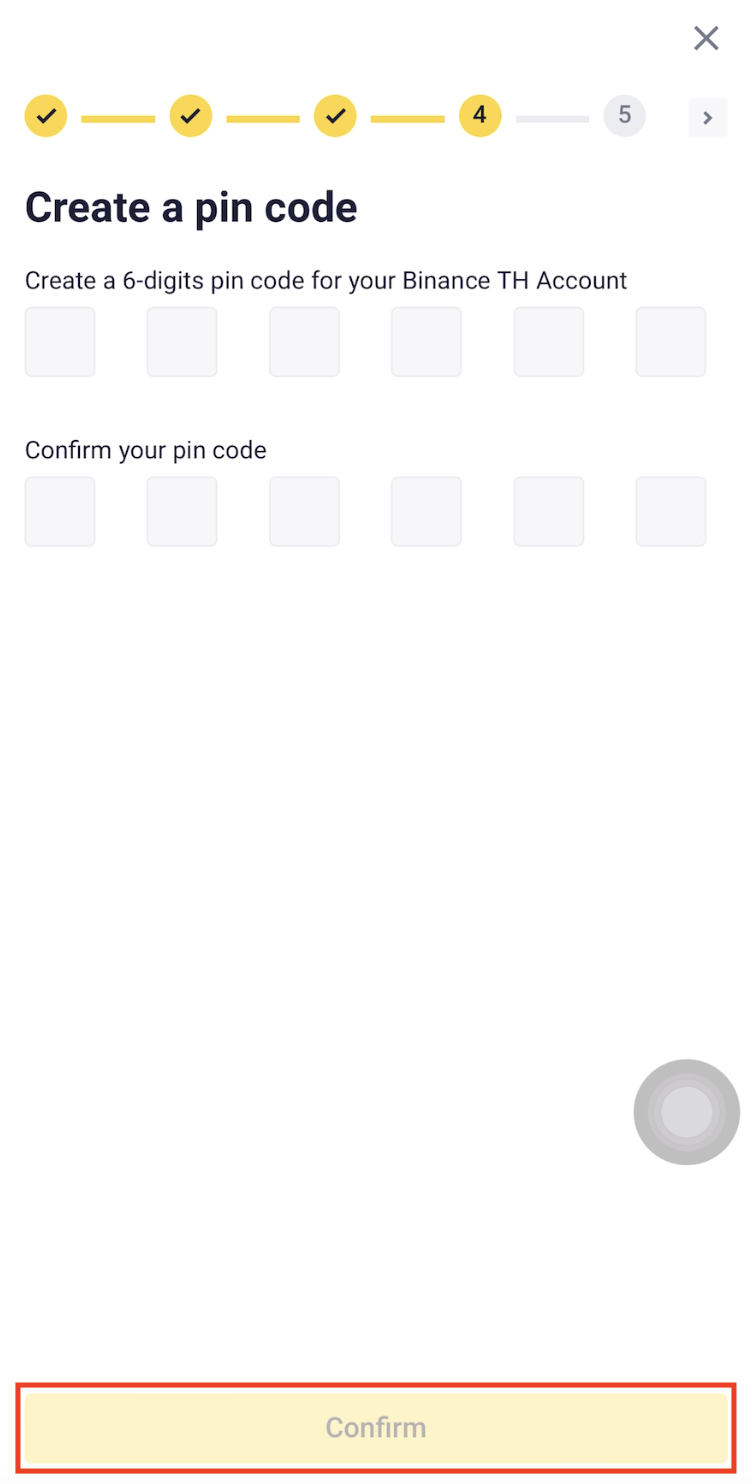Select the last digit box of the new pin code
Viewport: 752px width, 1484px height.
tap(670, 342)
